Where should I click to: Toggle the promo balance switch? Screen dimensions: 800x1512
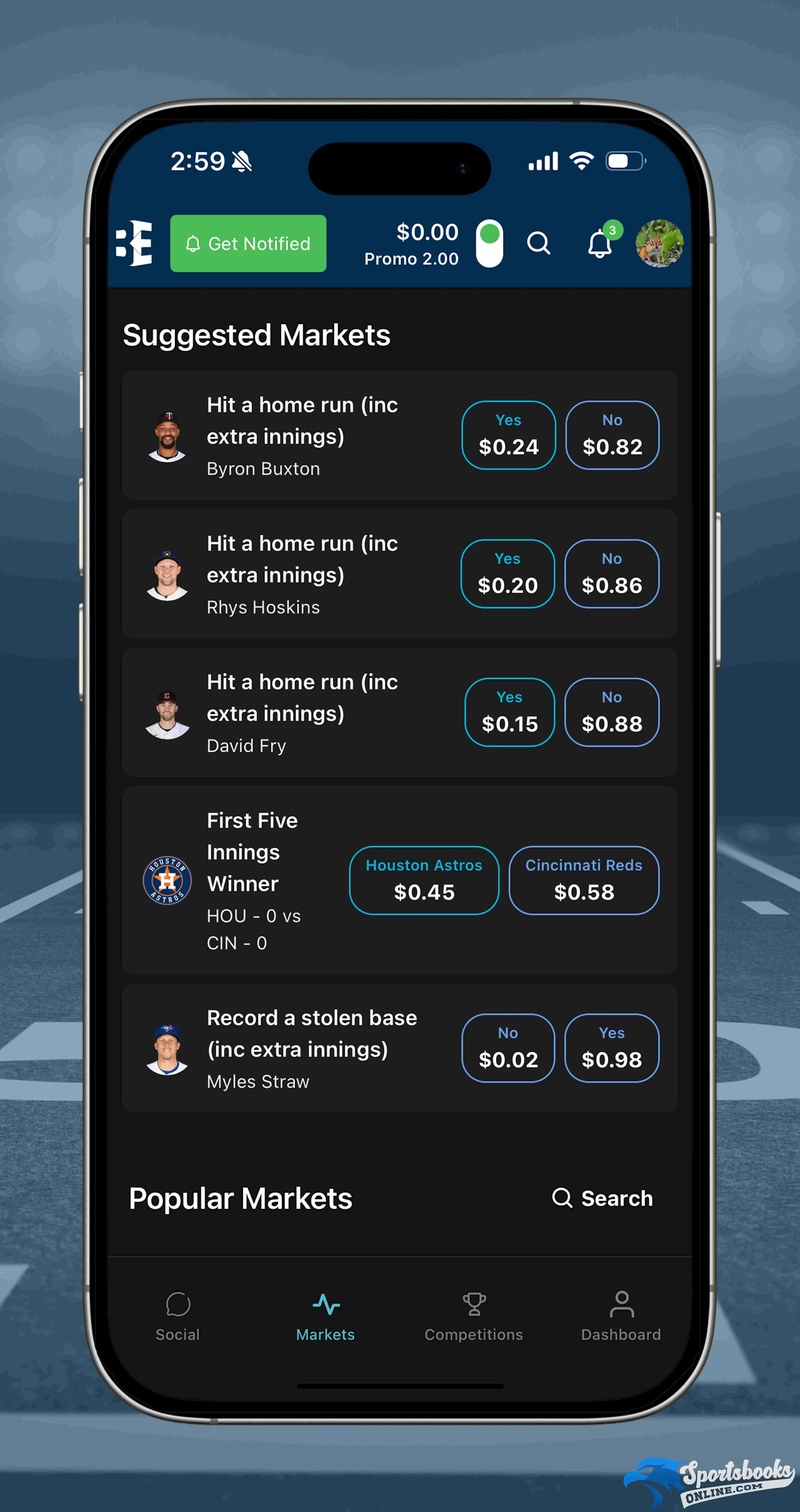click(489, 243)
